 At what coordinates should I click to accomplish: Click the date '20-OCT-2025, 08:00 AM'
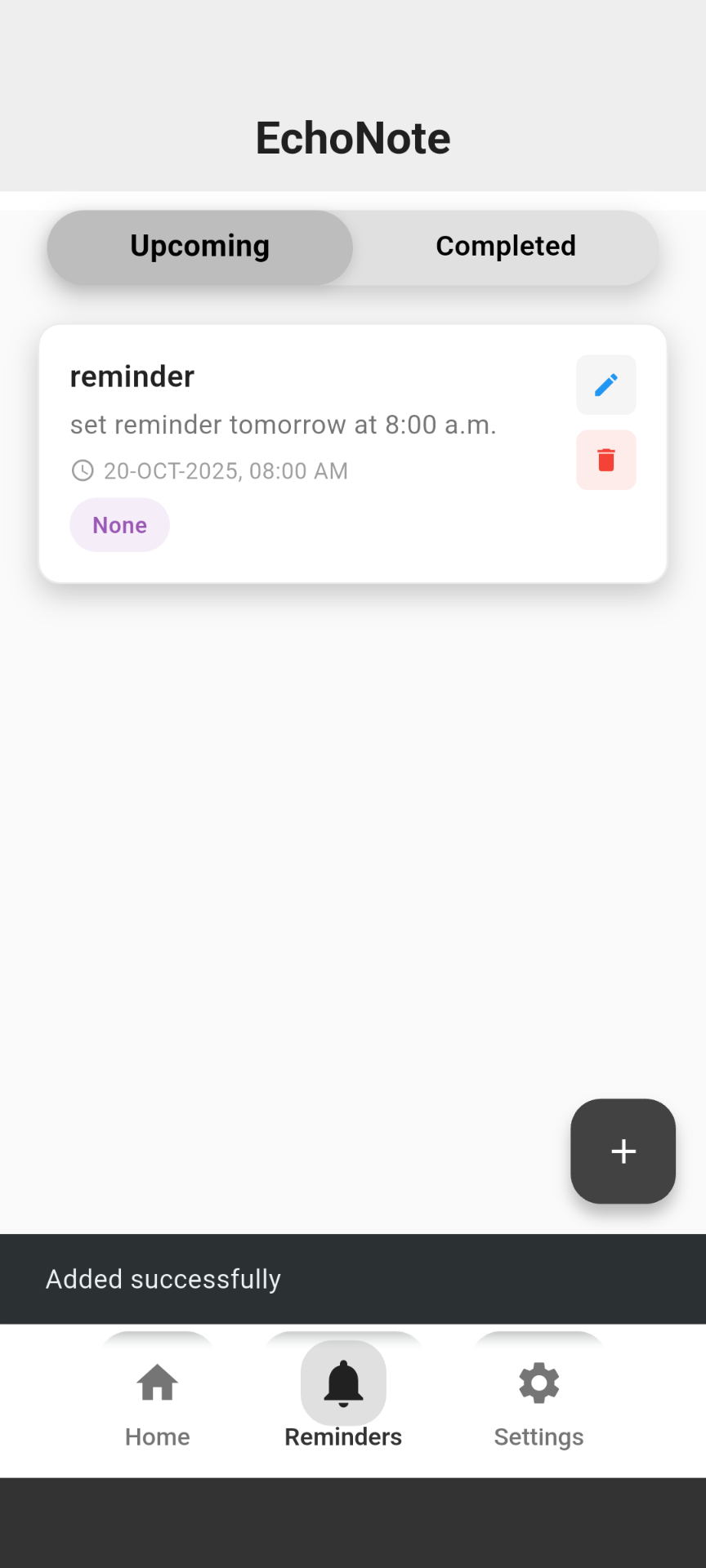pos(226,470)
